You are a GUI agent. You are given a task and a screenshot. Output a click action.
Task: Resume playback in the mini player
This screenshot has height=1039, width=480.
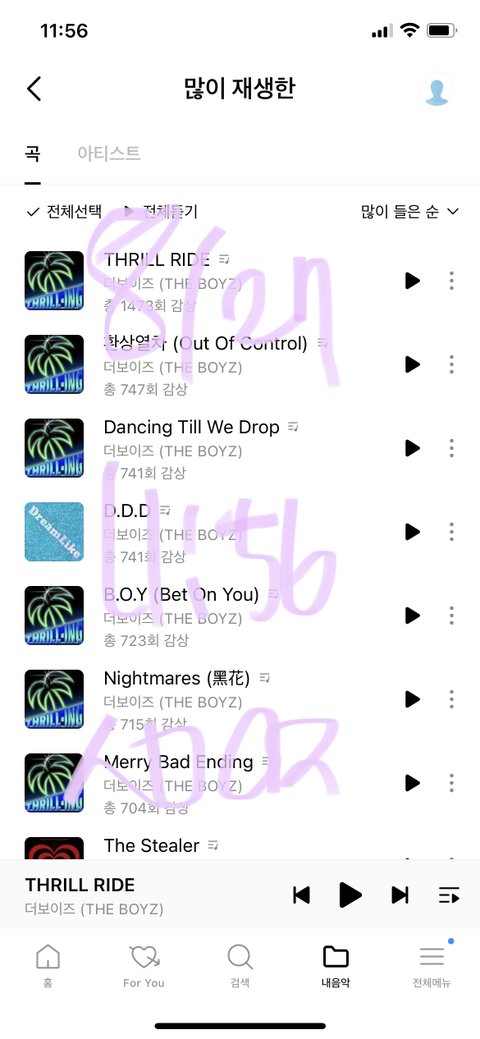349,895
